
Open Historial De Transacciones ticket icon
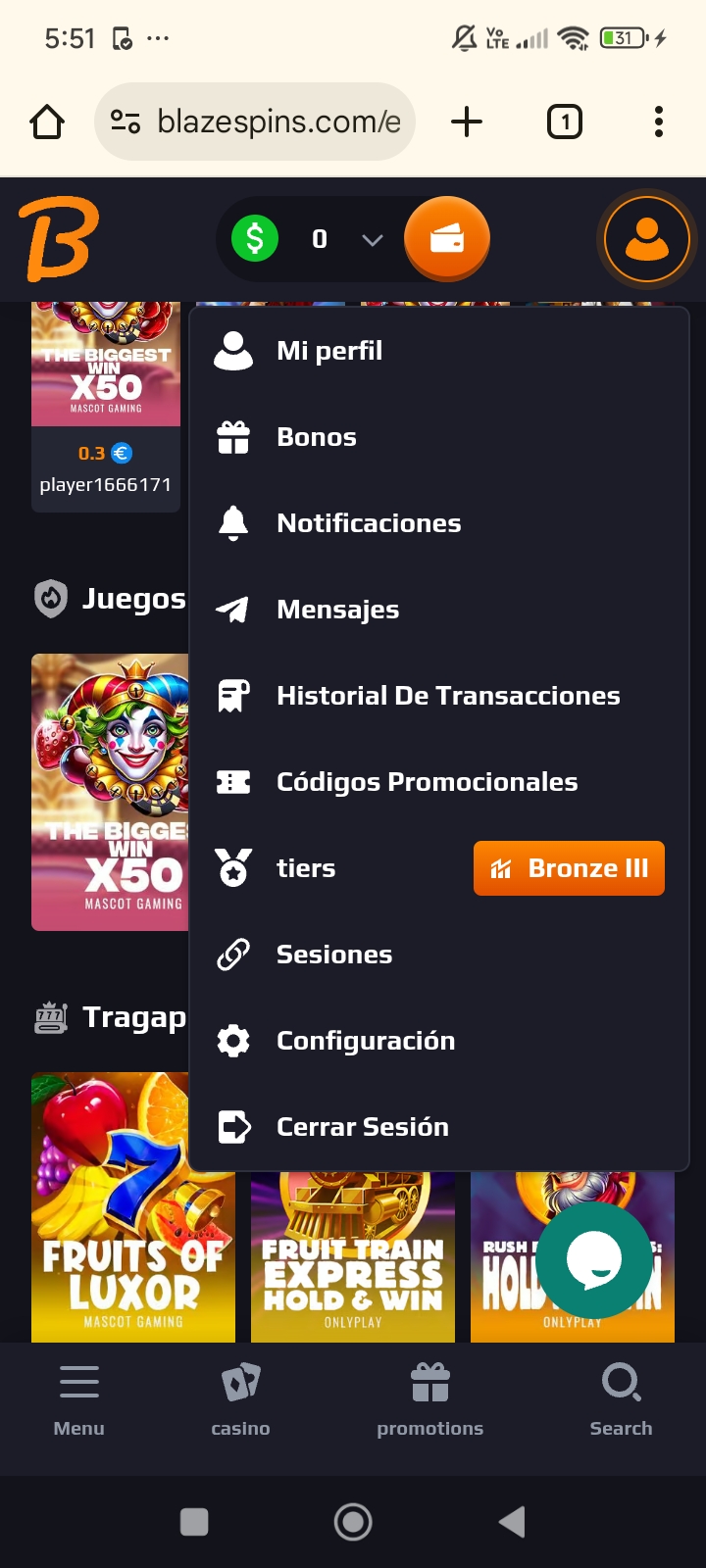[233, 695]
